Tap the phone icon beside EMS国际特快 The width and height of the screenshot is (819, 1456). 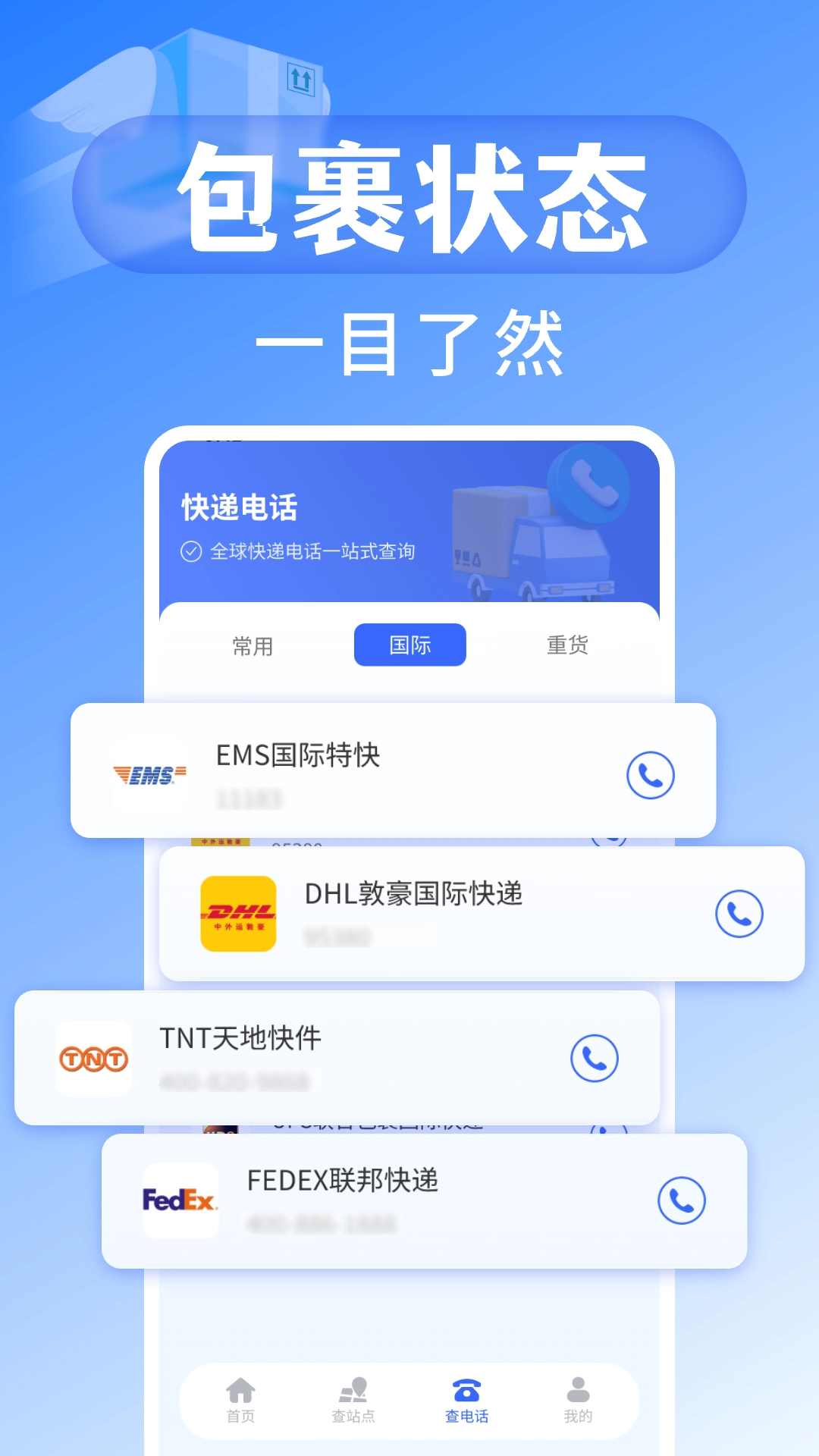pos(651,775)
